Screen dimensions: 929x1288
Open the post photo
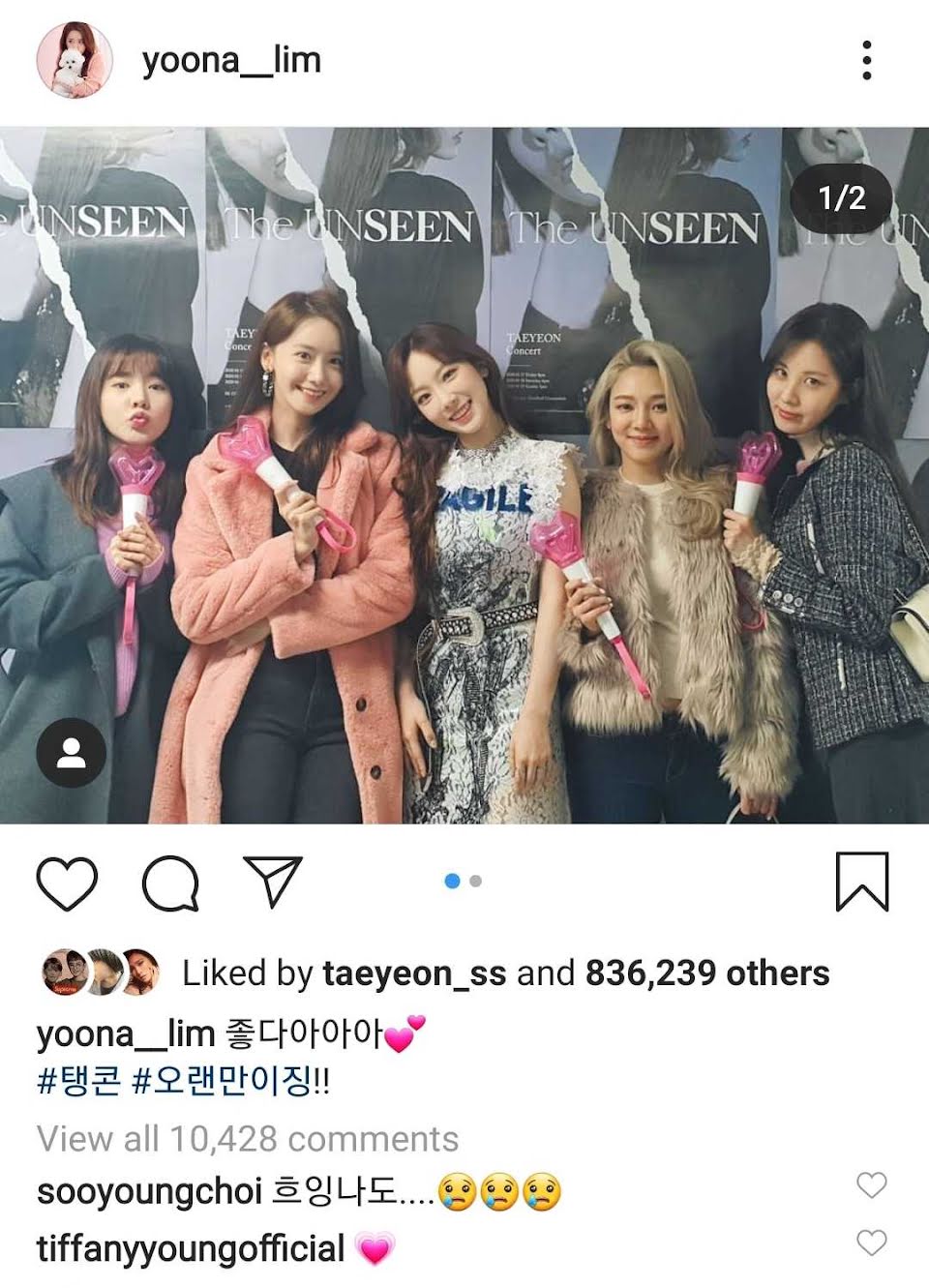464,475
